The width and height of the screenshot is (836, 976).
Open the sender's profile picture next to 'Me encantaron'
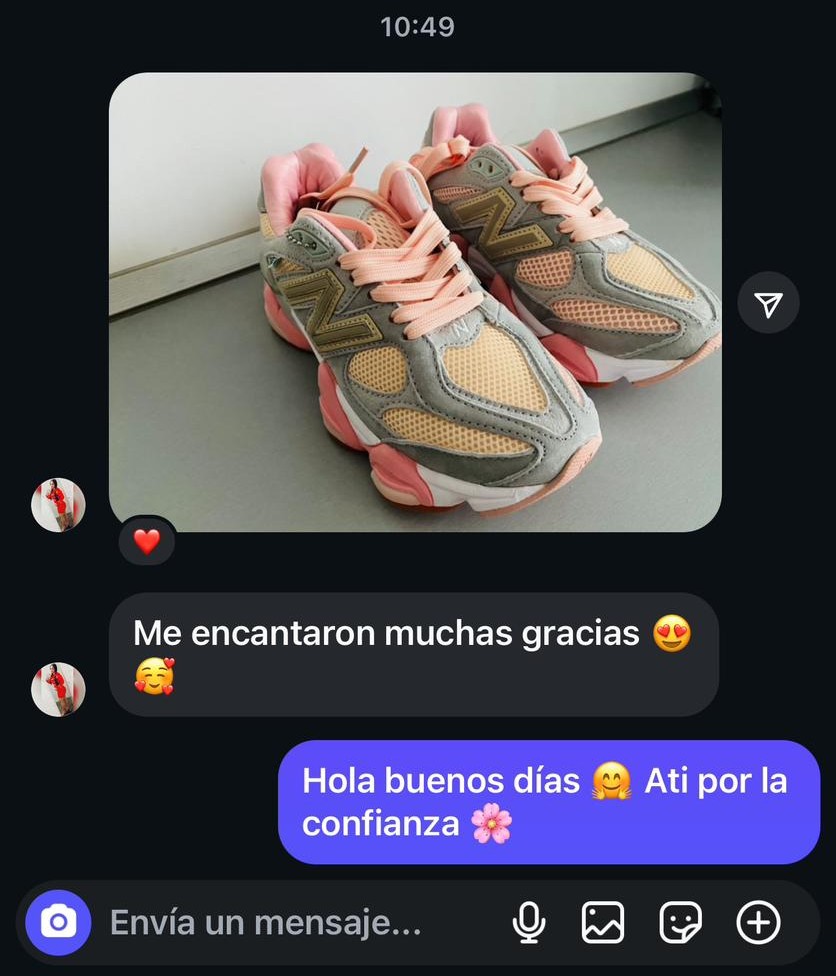click(x=58, y=689)
